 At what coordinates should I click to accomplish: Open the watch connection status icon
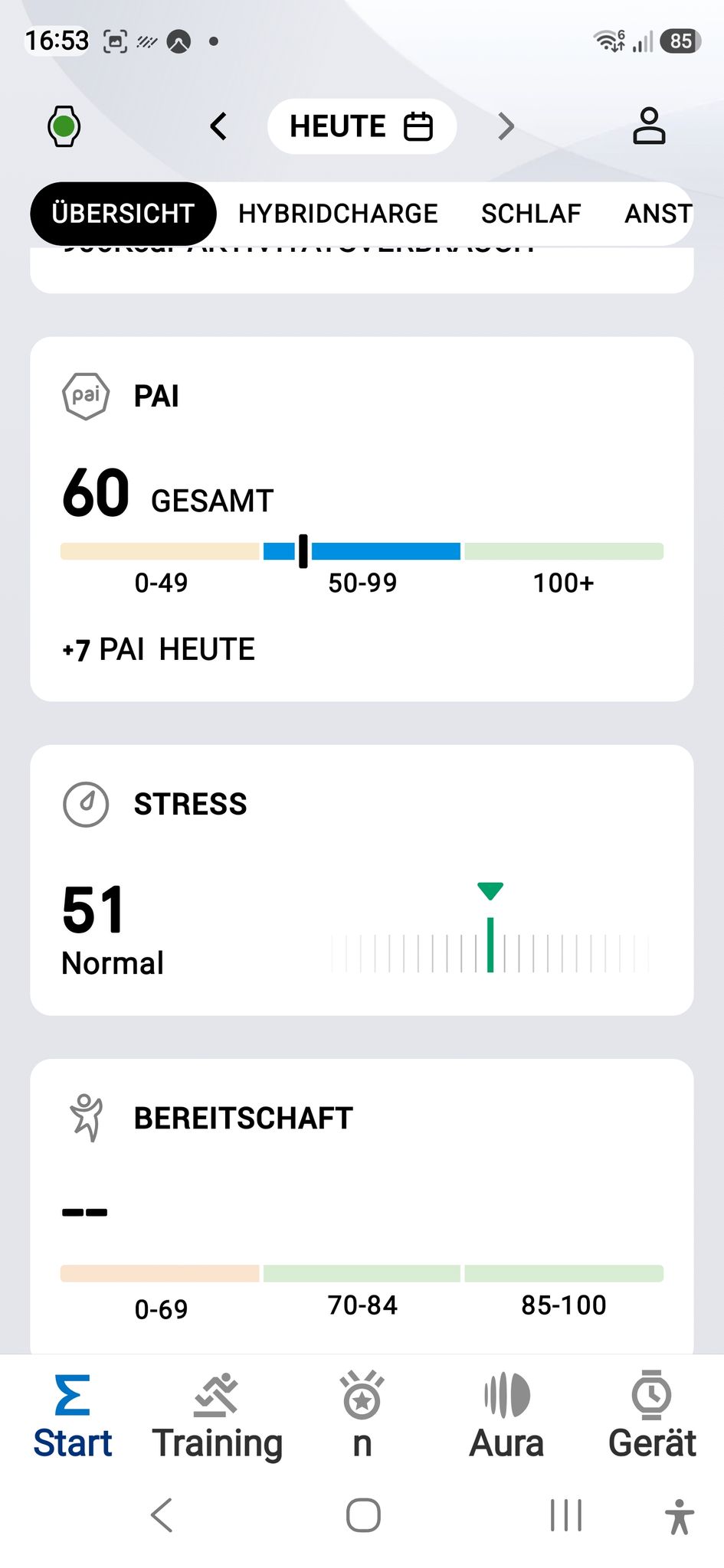64,126
